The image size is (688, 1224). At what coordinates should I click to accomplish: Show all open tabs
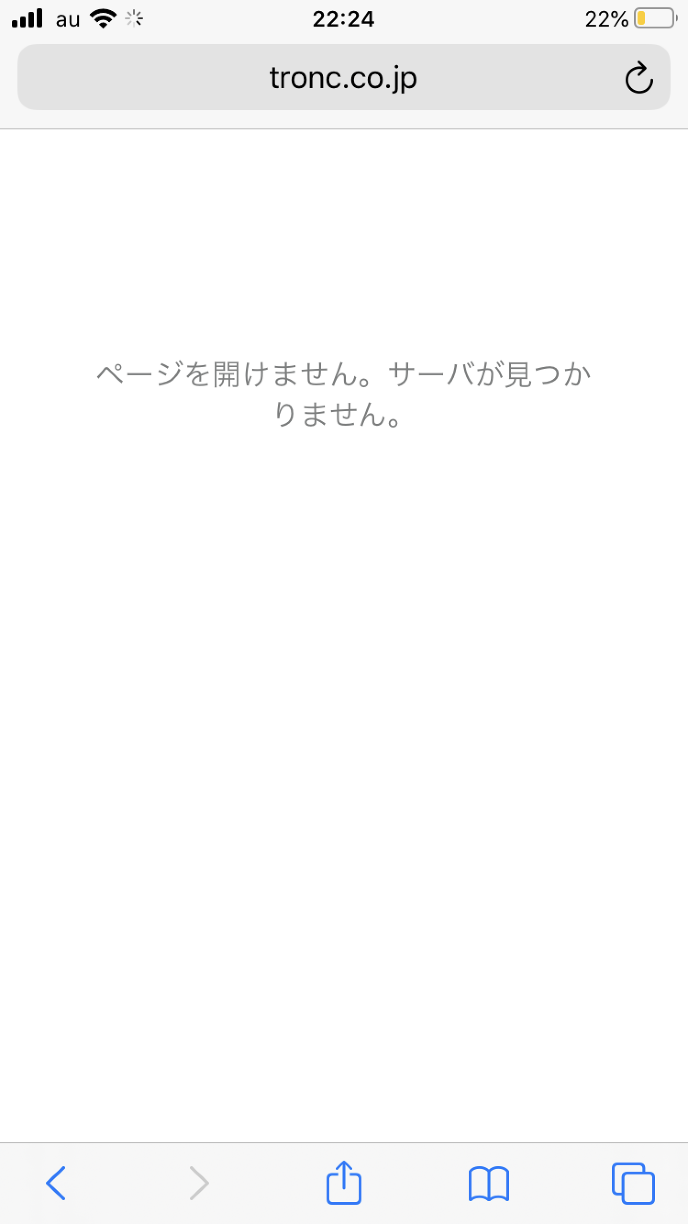tap(633, 1184)
